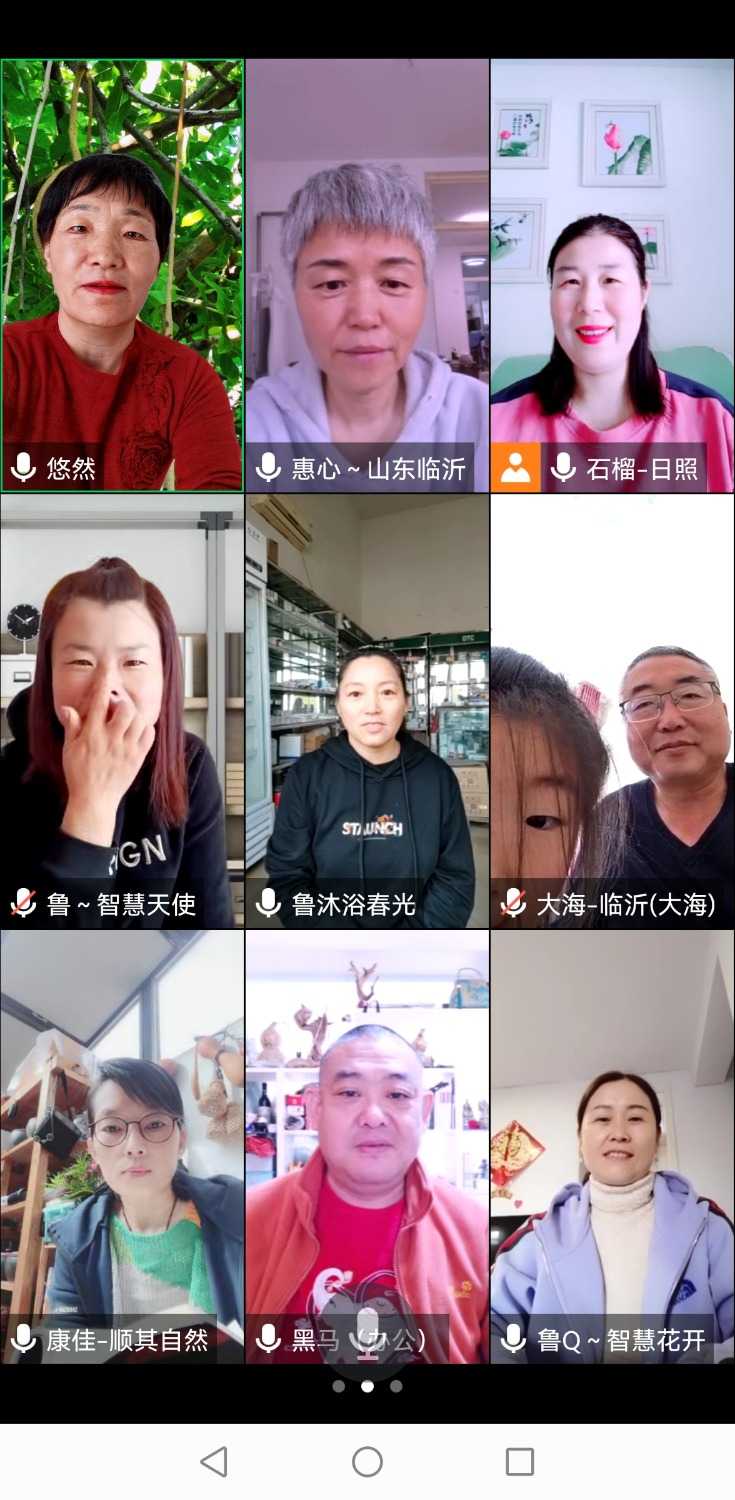Image resolution: width=735 pixels, height=1500 pixels.
Task: Go back with the system back button
Action: [x=214, y=1462]
